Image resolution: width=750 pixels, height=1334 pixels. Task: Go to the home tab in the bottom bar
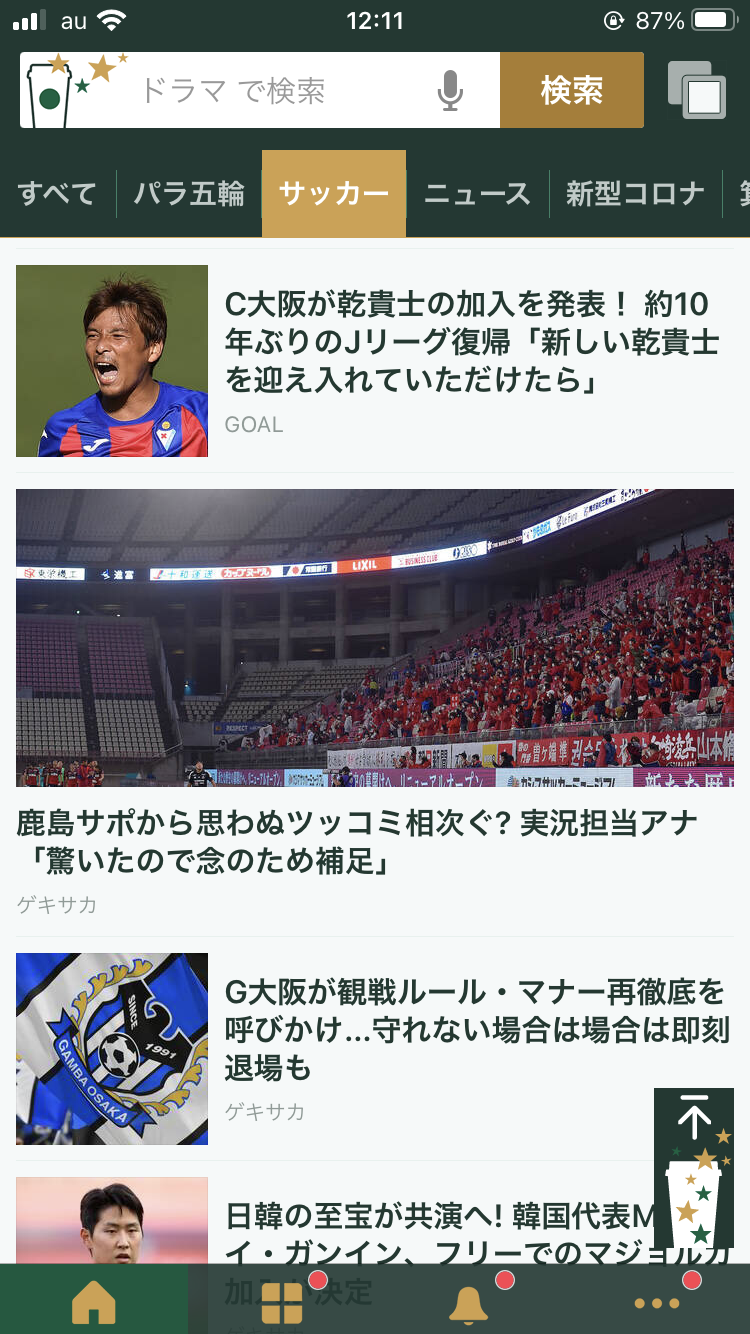94,1302
